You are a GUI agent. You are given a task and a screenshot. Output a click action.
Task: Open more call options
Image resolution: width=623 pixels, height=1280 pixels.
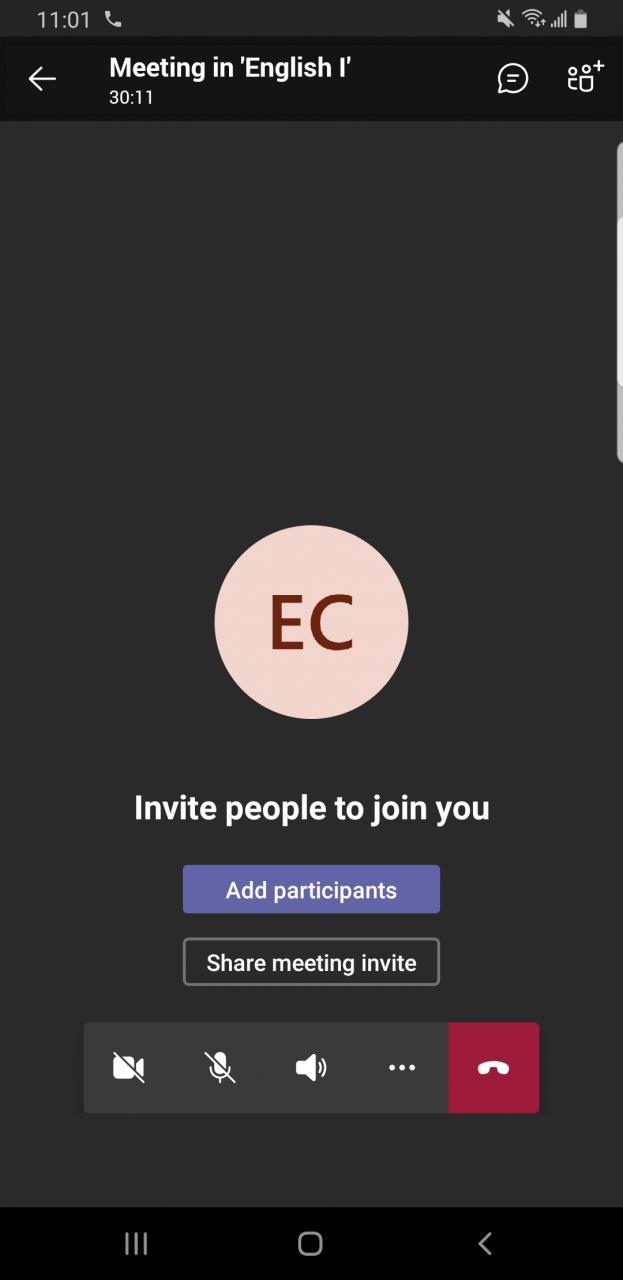[x=402, y=1067]
